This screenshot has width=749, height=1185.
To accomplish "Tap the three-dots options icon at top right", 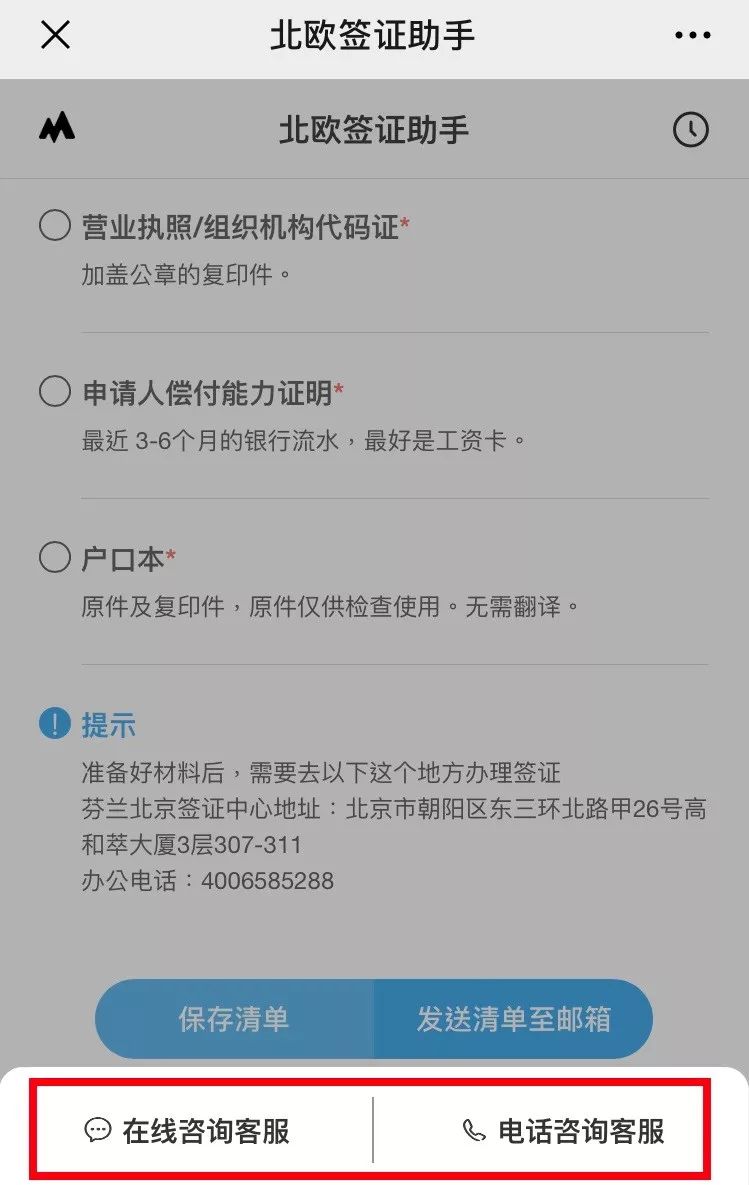I will coord(692,36).
